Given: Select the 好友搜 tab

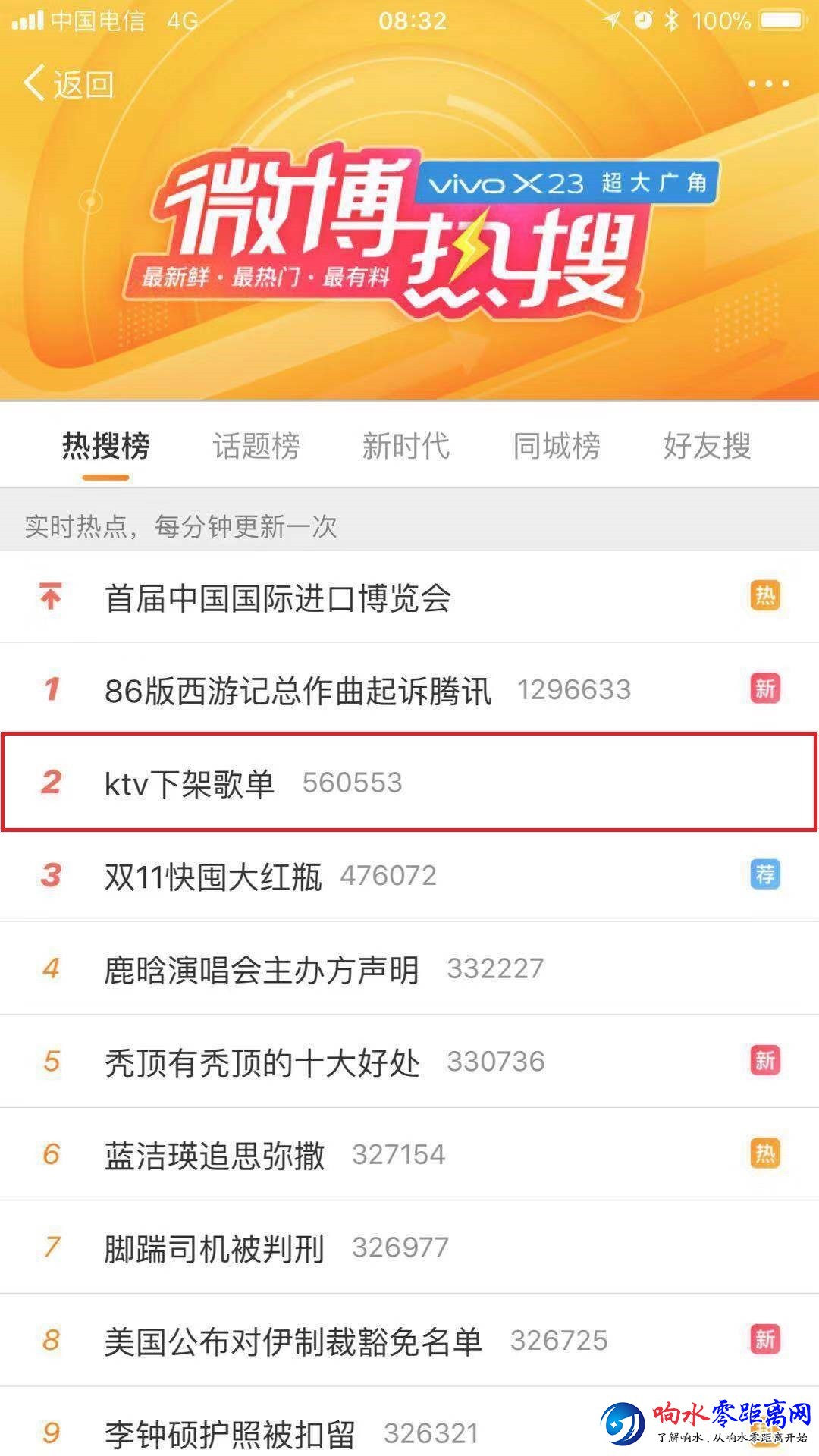Looking at the screenshot, I should [707, 445].
